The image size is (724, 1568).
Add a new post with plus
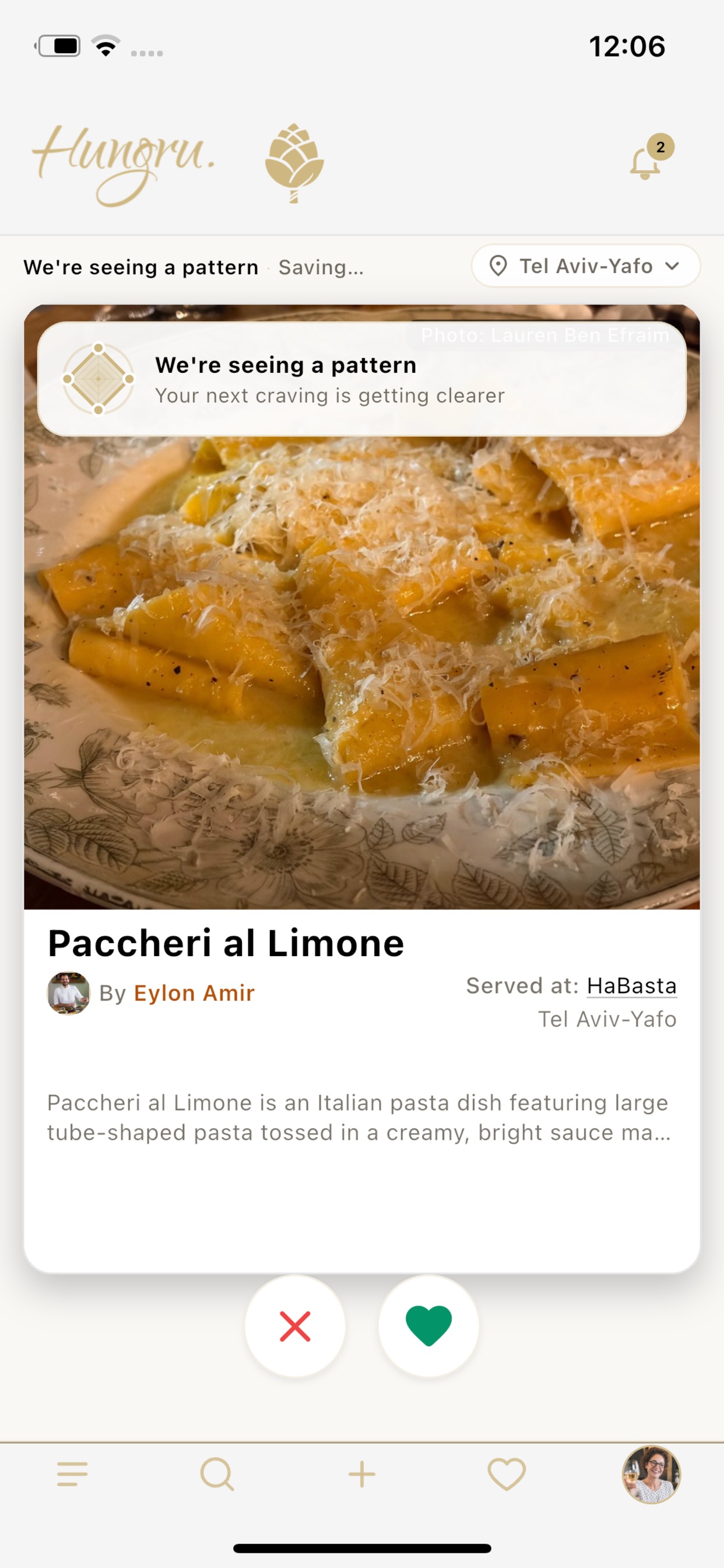[362, 1474]
